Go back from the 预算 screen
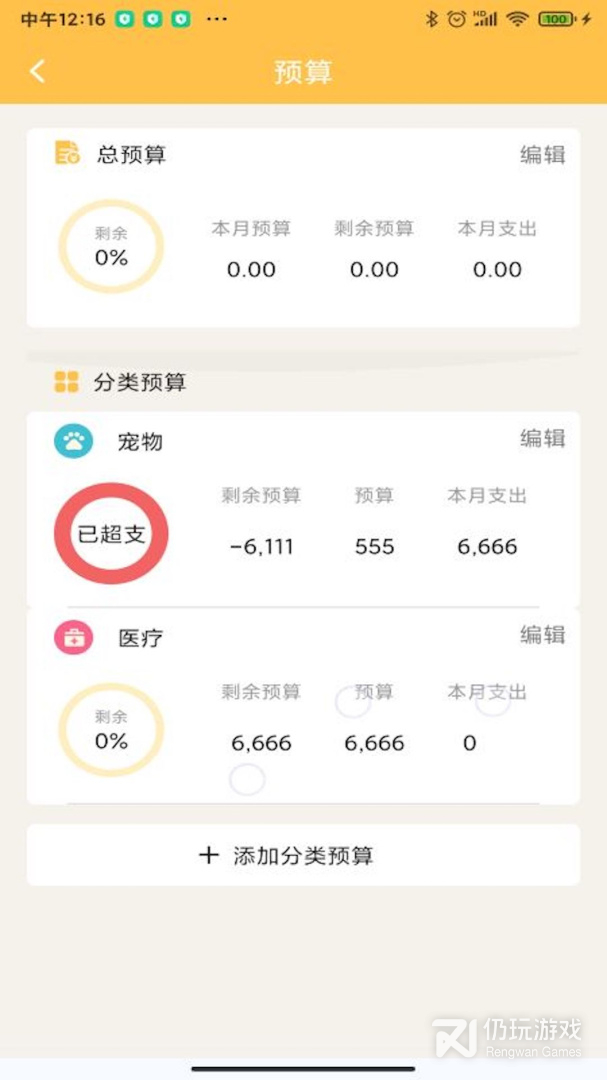The width and height of the screenshot is (607, 1080). [38, 71]
